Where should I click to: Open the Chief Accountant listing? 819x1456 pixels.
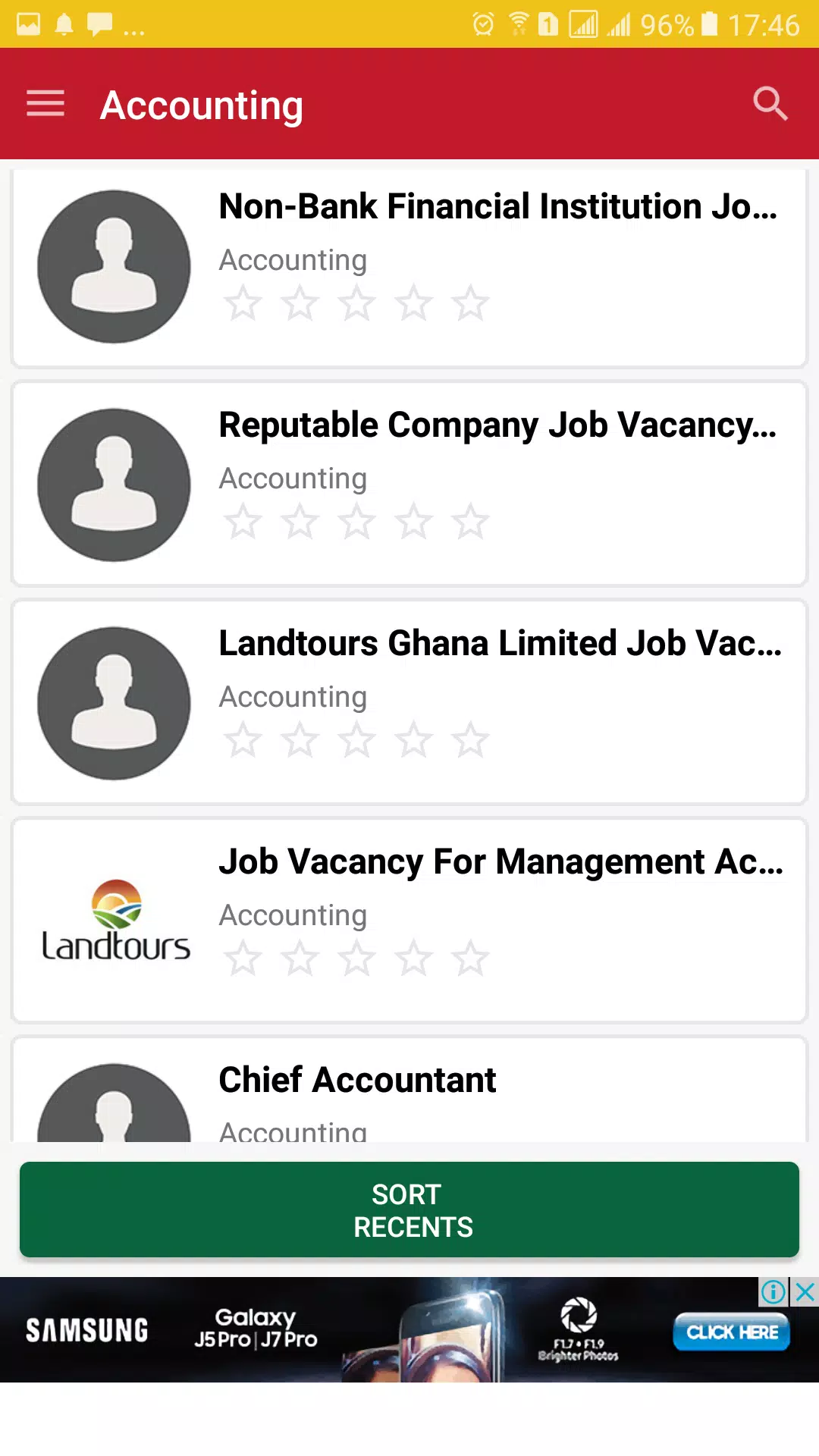coord(409,1090)
